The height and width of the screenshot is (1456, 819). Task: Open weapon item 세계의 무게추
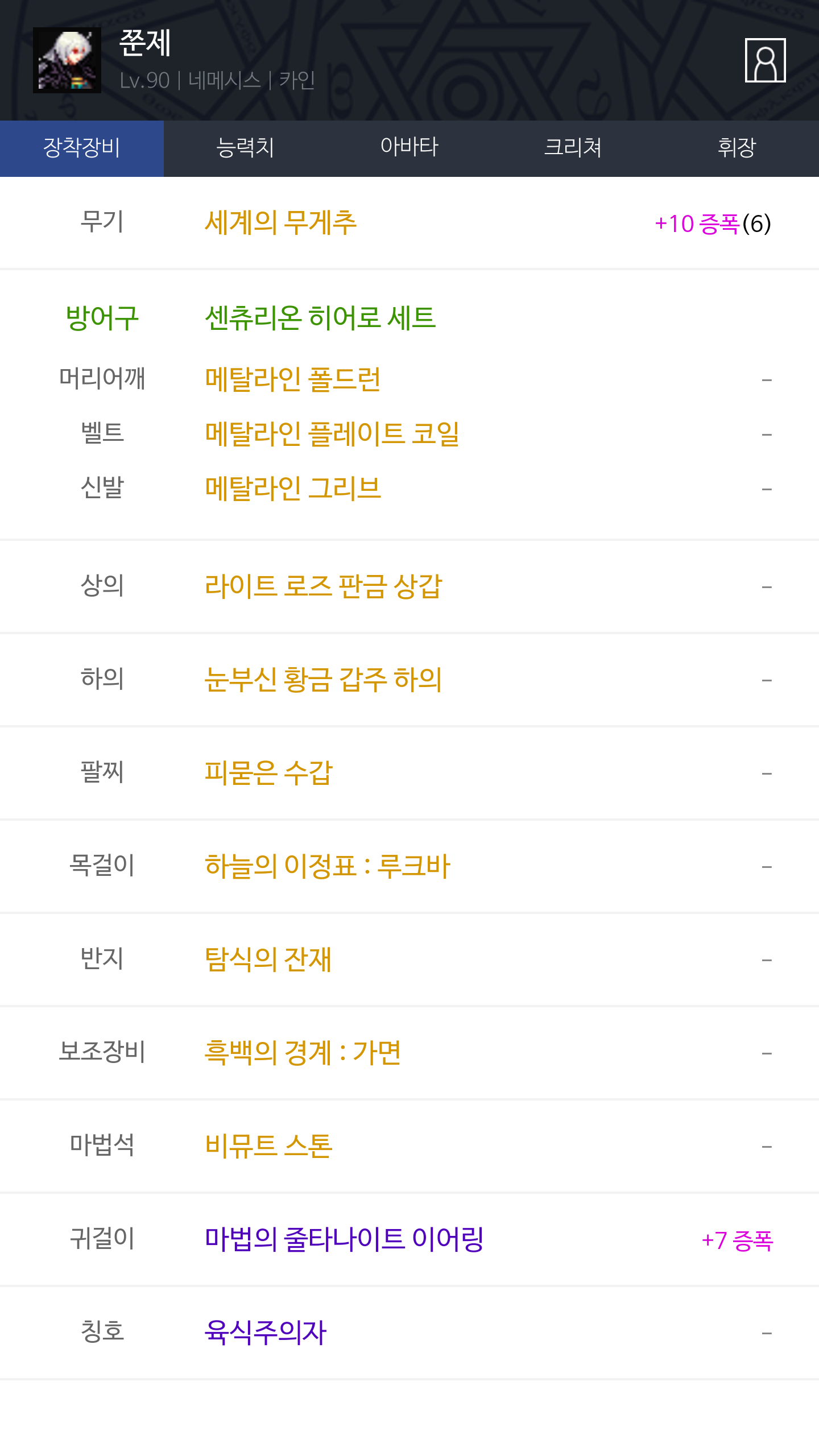(281, 222)
